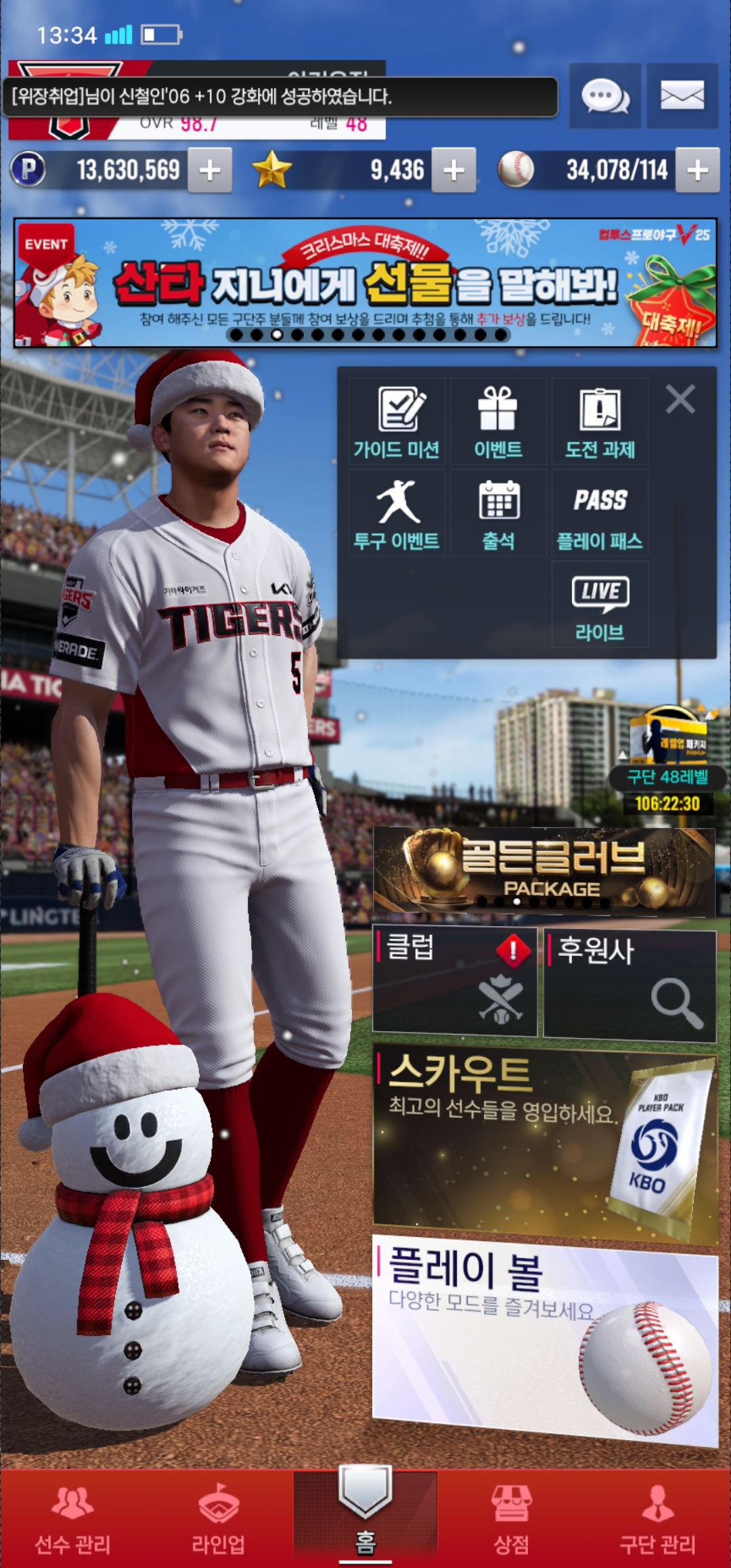The width and height of the screenshot is (731, 1568).
Task: Open the 골든글러브 package banner
Action: 544,871
